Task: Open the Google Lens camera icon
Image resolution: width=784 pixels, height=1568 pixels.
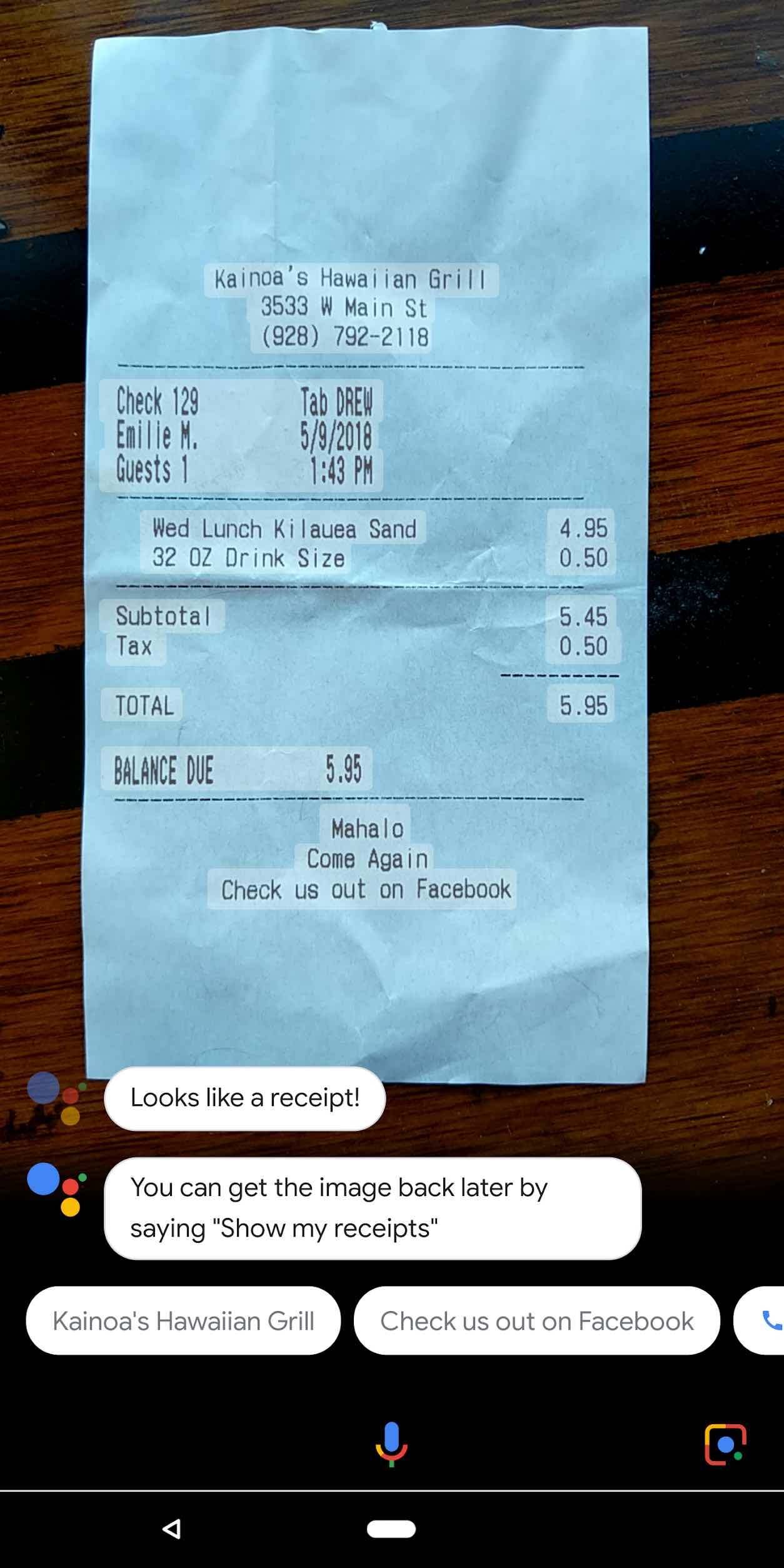Action: pyautogui.click(x=725, y=1444)
